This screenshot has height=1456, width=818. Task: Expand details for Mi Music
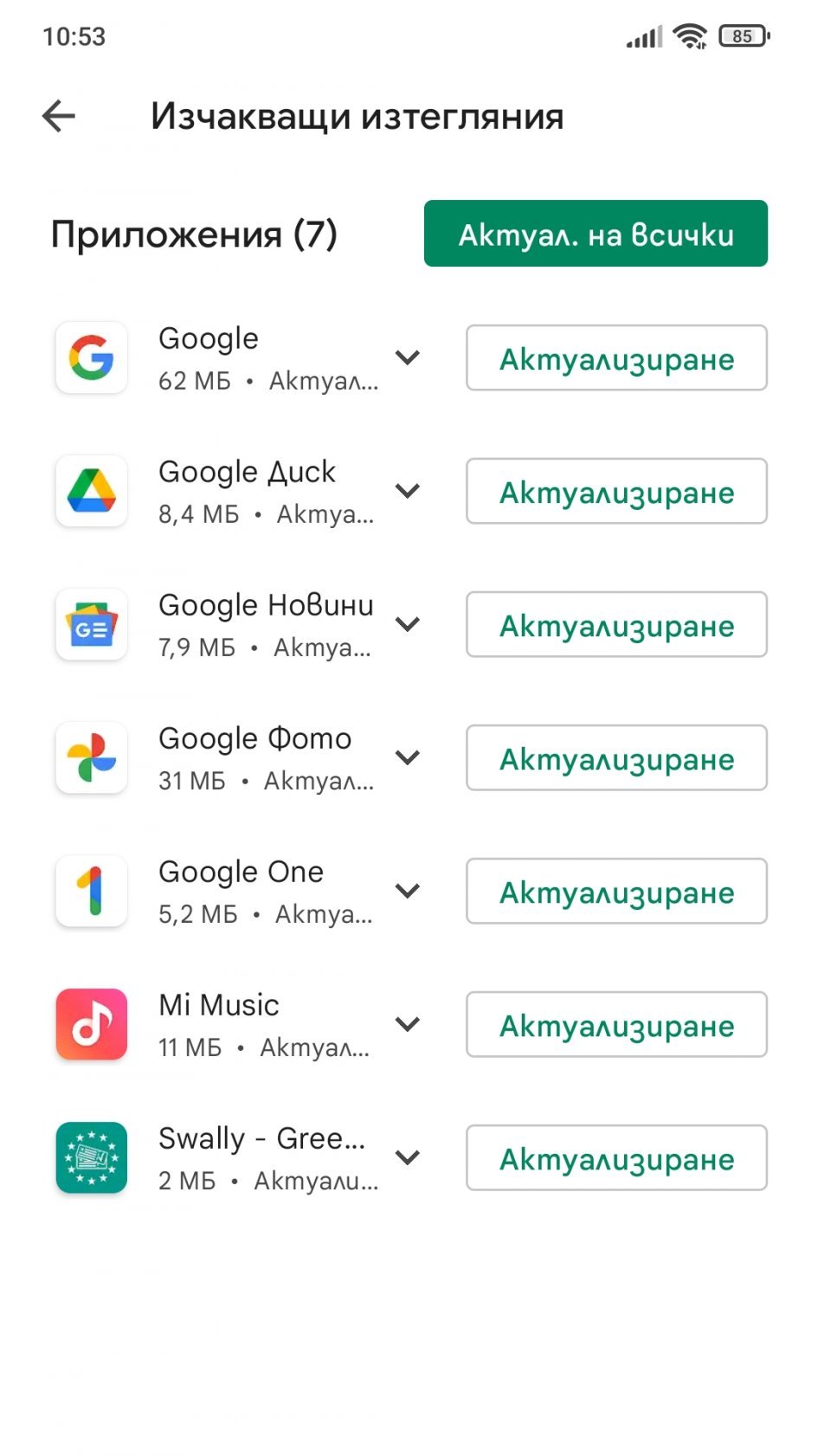tap(408, 1024)
